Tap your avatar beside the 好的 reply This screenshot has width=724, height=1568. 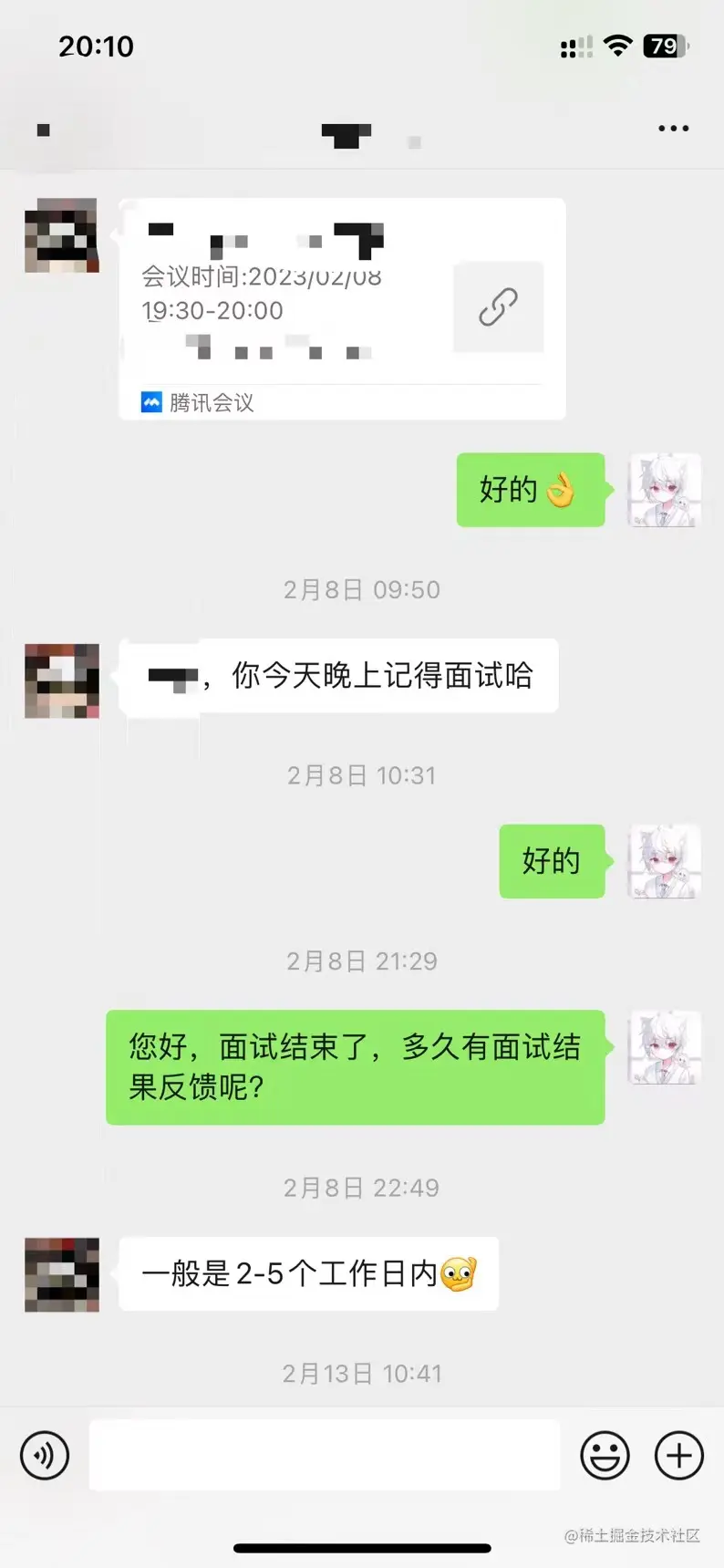click(x=664, y=492)
